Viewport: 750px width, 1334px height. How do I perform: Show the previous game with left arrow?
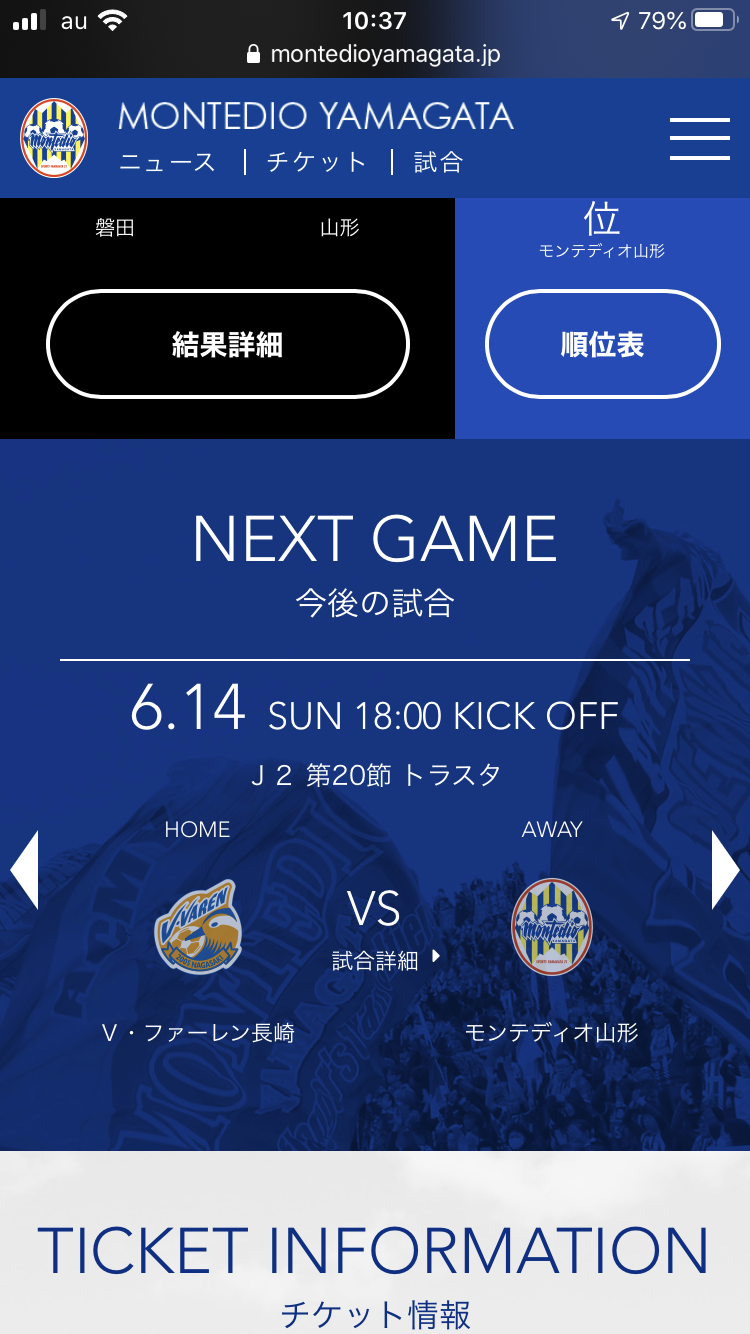click(24, 869)
